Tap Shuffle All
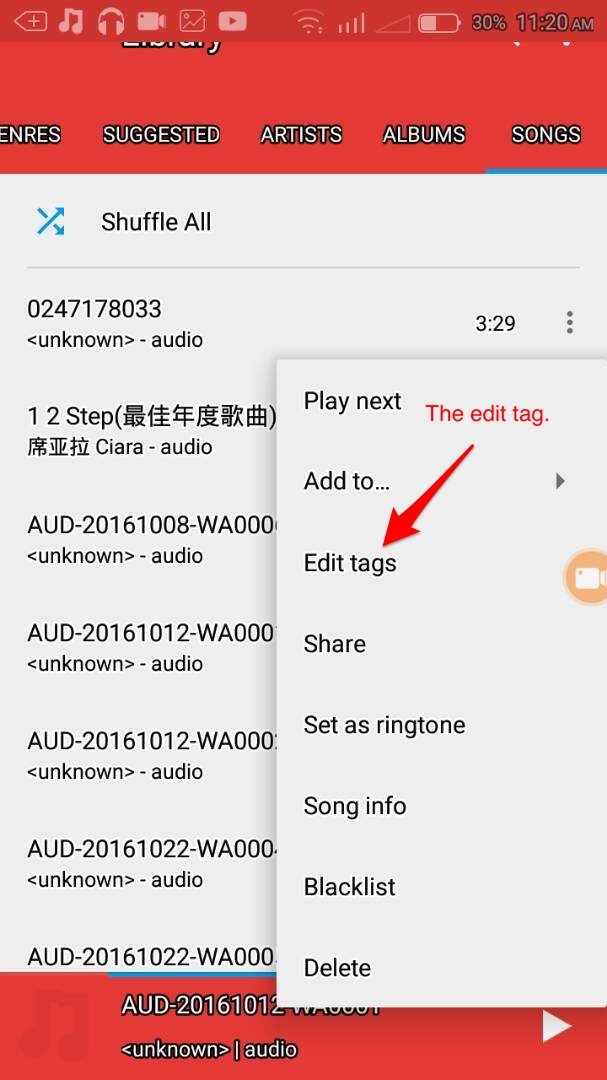Viewport: 607px width, 1080px height. click(x=155, y=222)
